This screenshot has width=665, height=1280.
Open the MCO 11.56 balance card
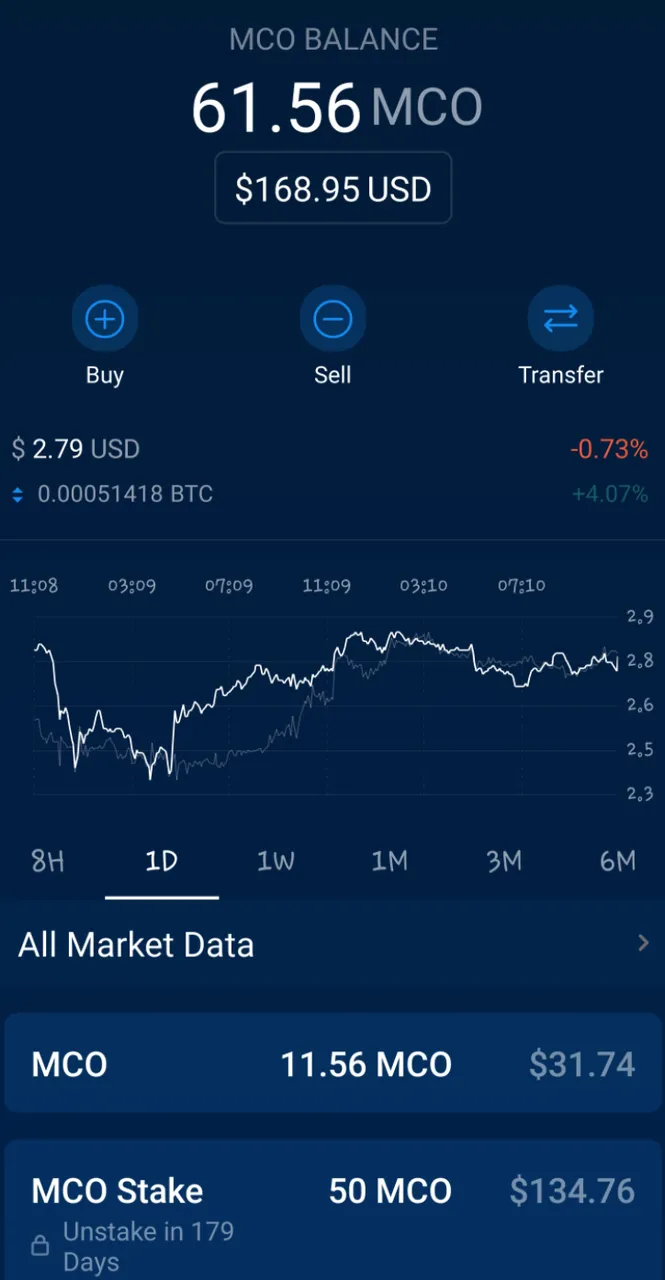tap(332, 1064)
